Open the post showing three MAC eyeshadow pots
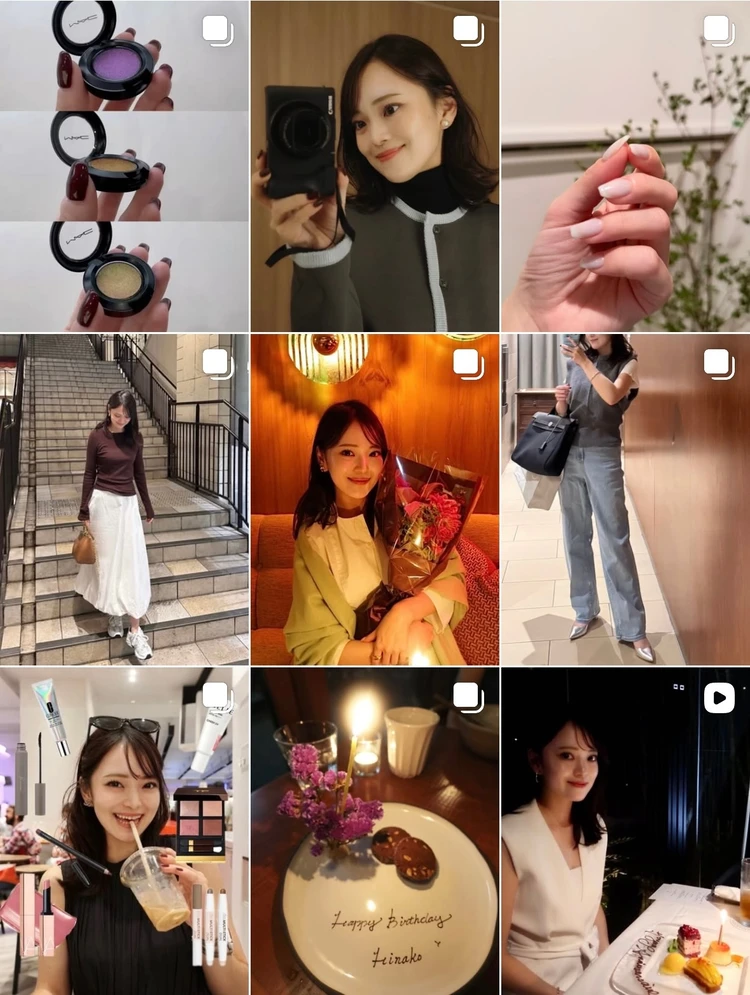Screen dimensions: 750x995 pos(124,166)
